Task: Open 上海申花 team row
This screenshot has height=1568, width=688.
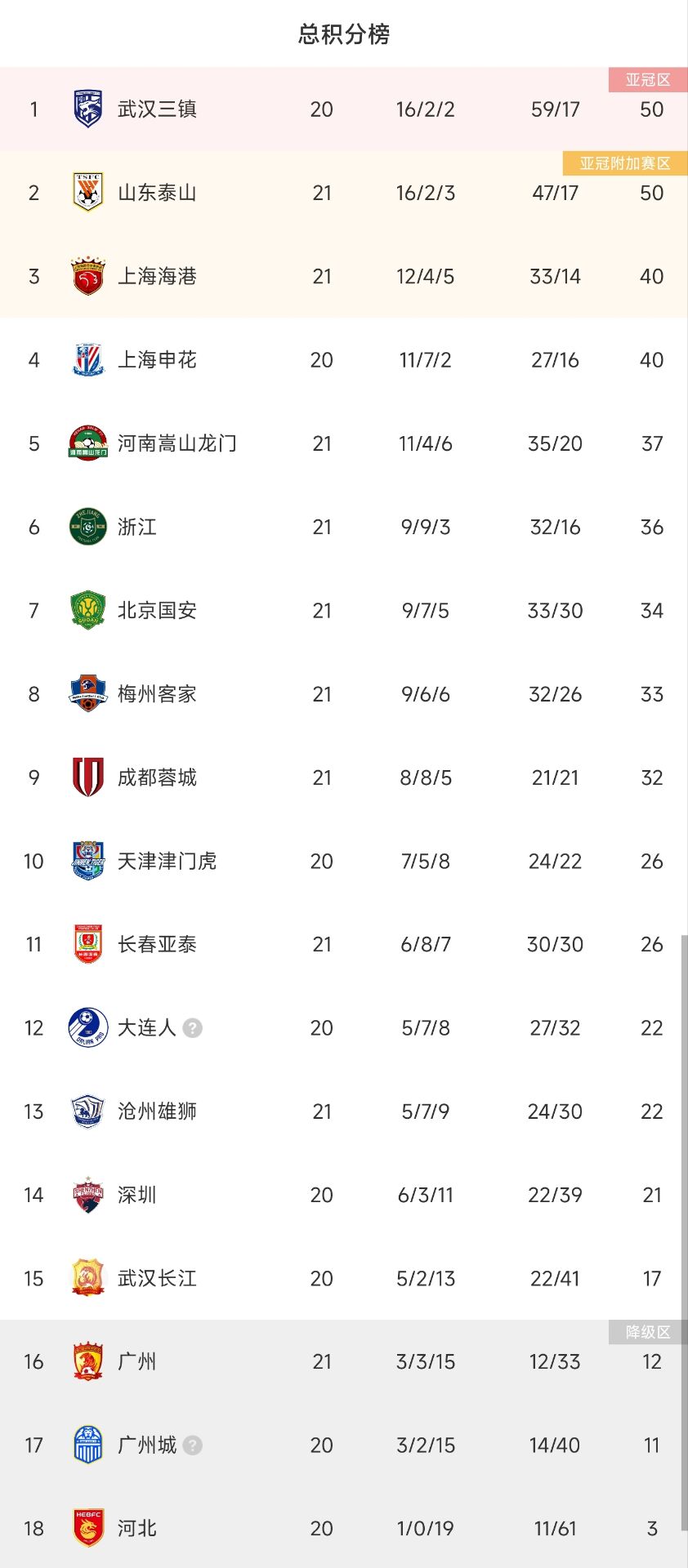Action: (157, 360)
